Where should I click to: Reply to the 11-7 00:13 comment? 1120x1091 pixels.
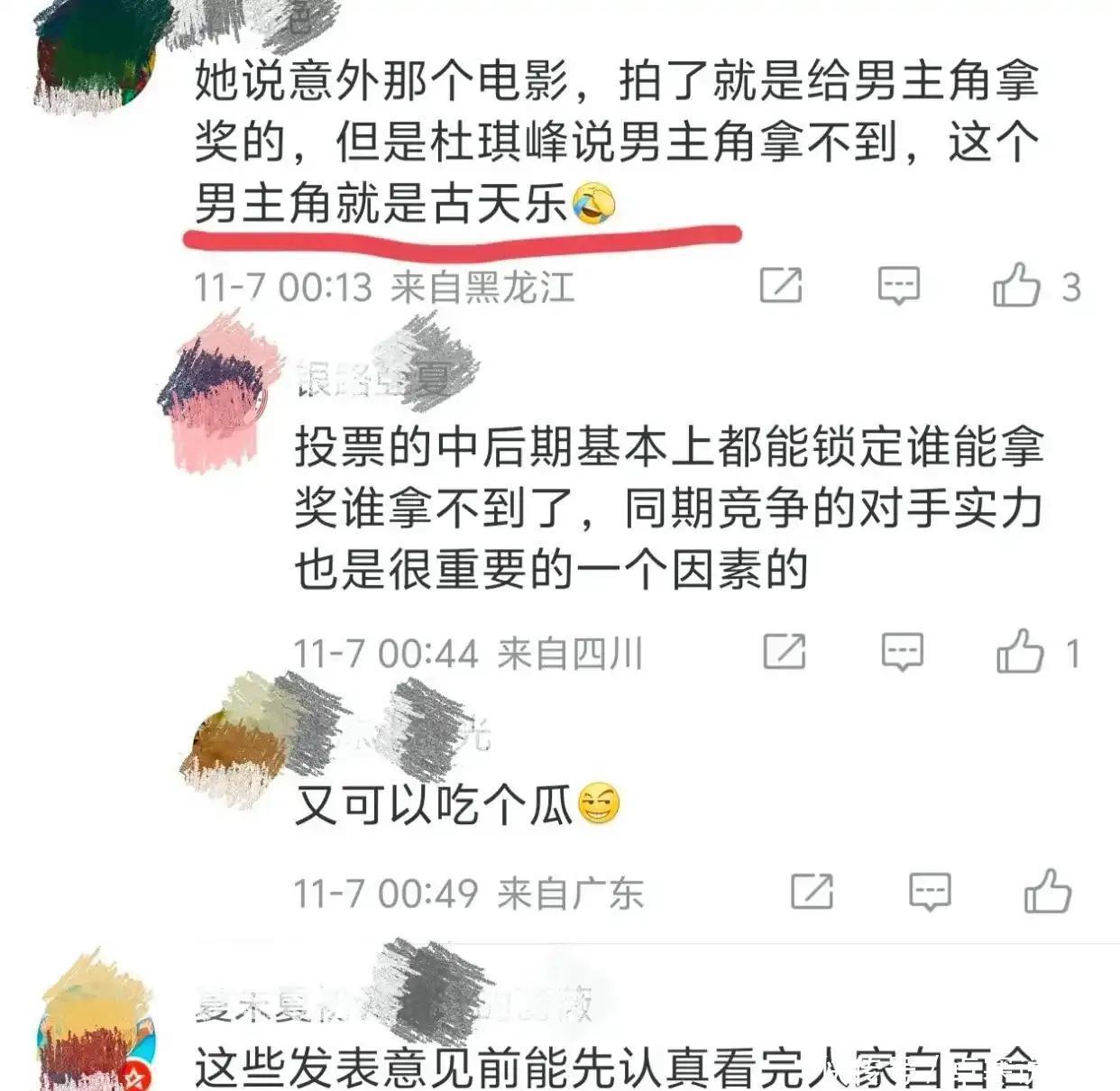[898, 286]
